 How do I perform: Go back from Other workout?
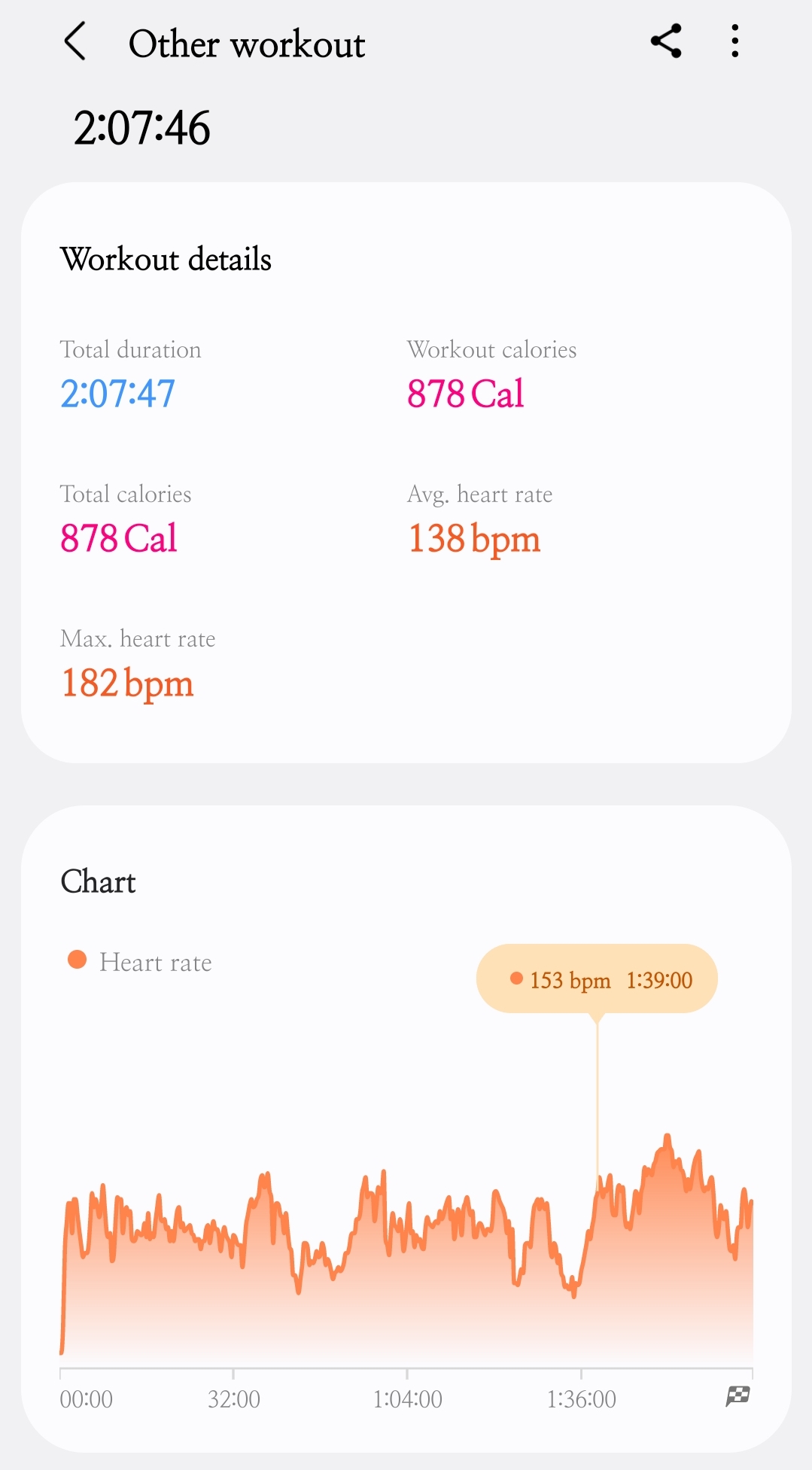[x=75, y=41]
